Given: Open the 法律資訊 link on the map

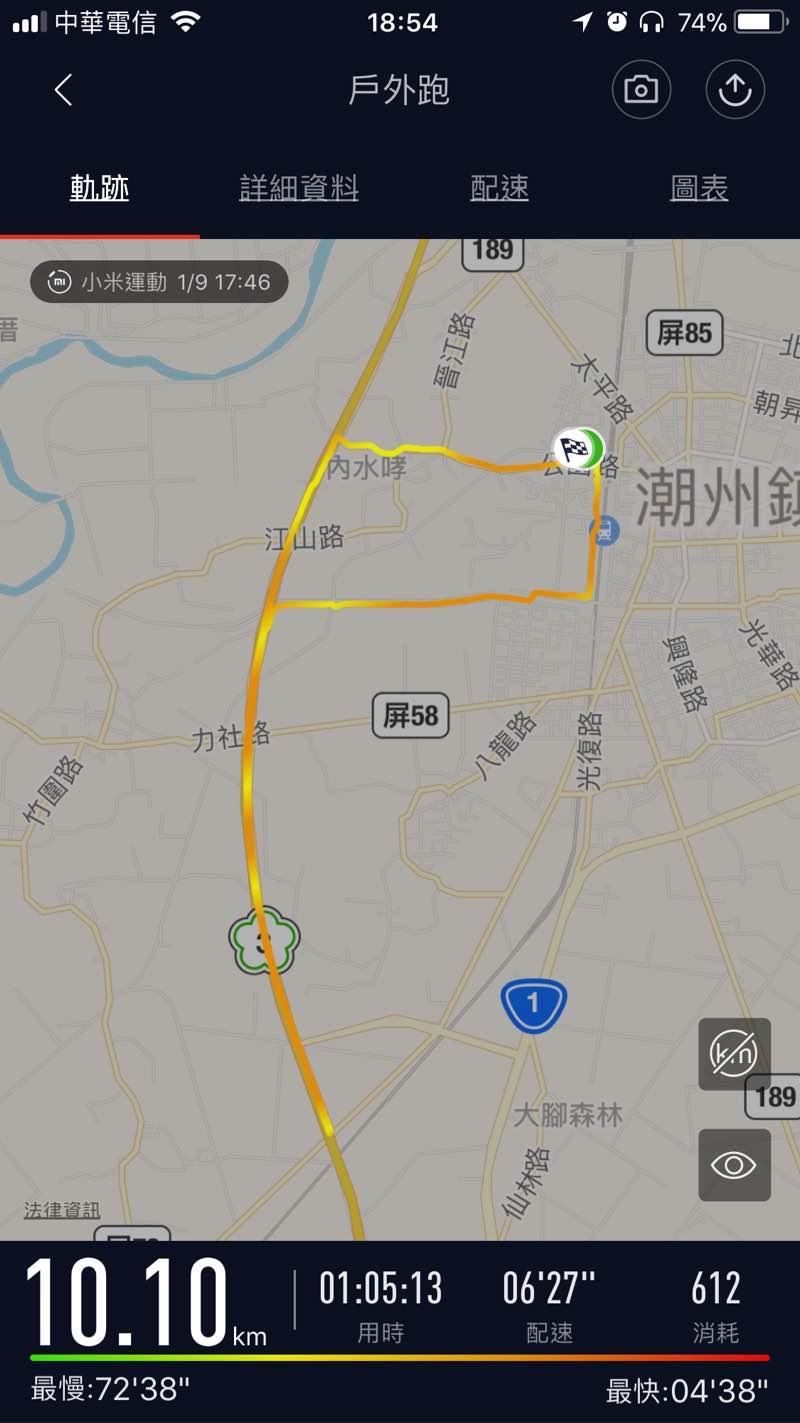Looking at the screenshot, I should click(62, 1210).
